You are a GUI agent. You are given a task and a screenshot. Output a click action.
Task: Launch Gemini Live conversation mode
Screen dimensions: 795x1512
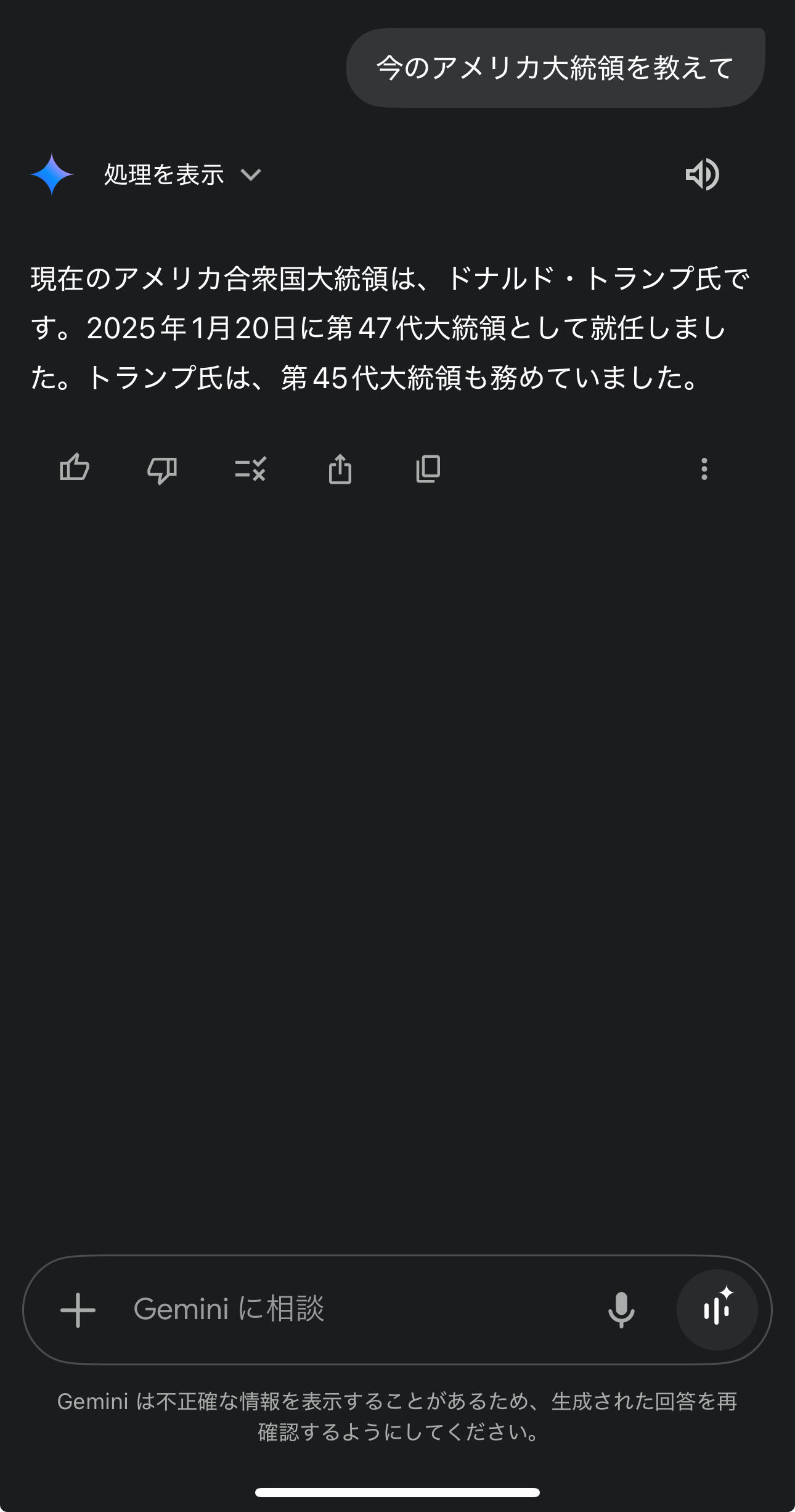click(717, 1309)
